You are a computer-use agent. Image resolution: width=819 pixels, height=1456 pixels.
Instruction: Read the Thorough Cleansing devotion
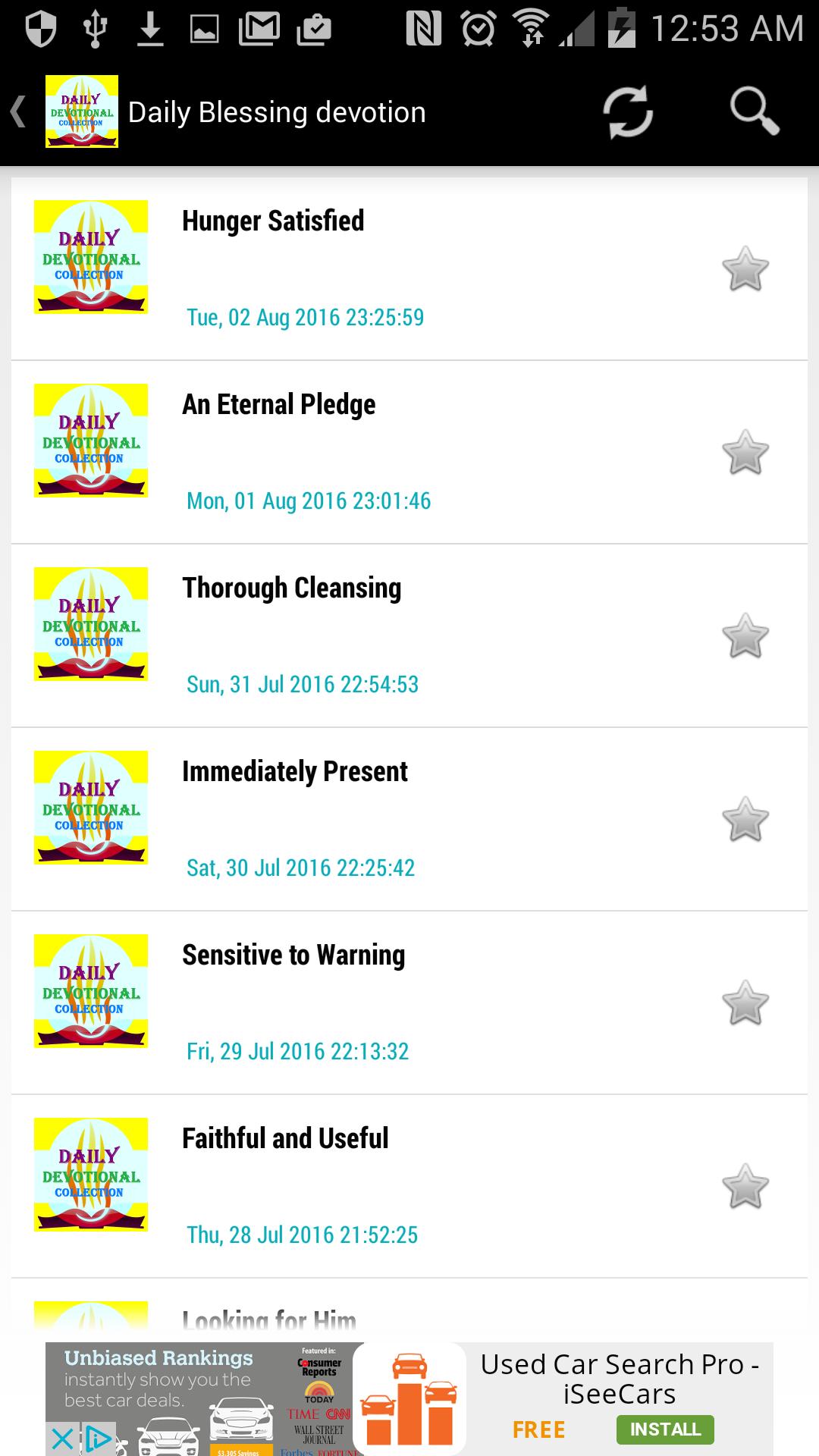click(x=291, y=588)
